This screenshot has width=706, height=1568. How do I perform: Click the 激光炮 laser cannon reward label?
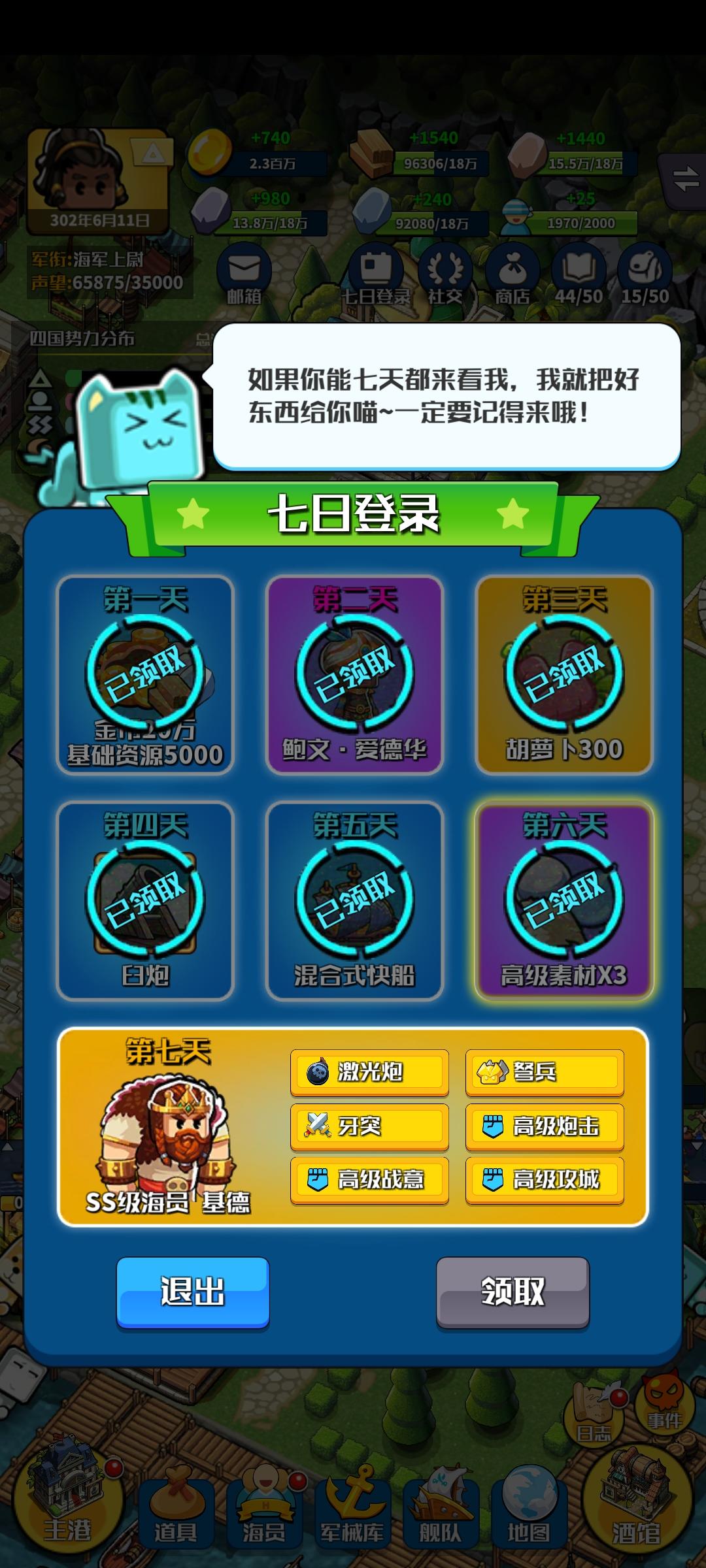coord(371,1071)
